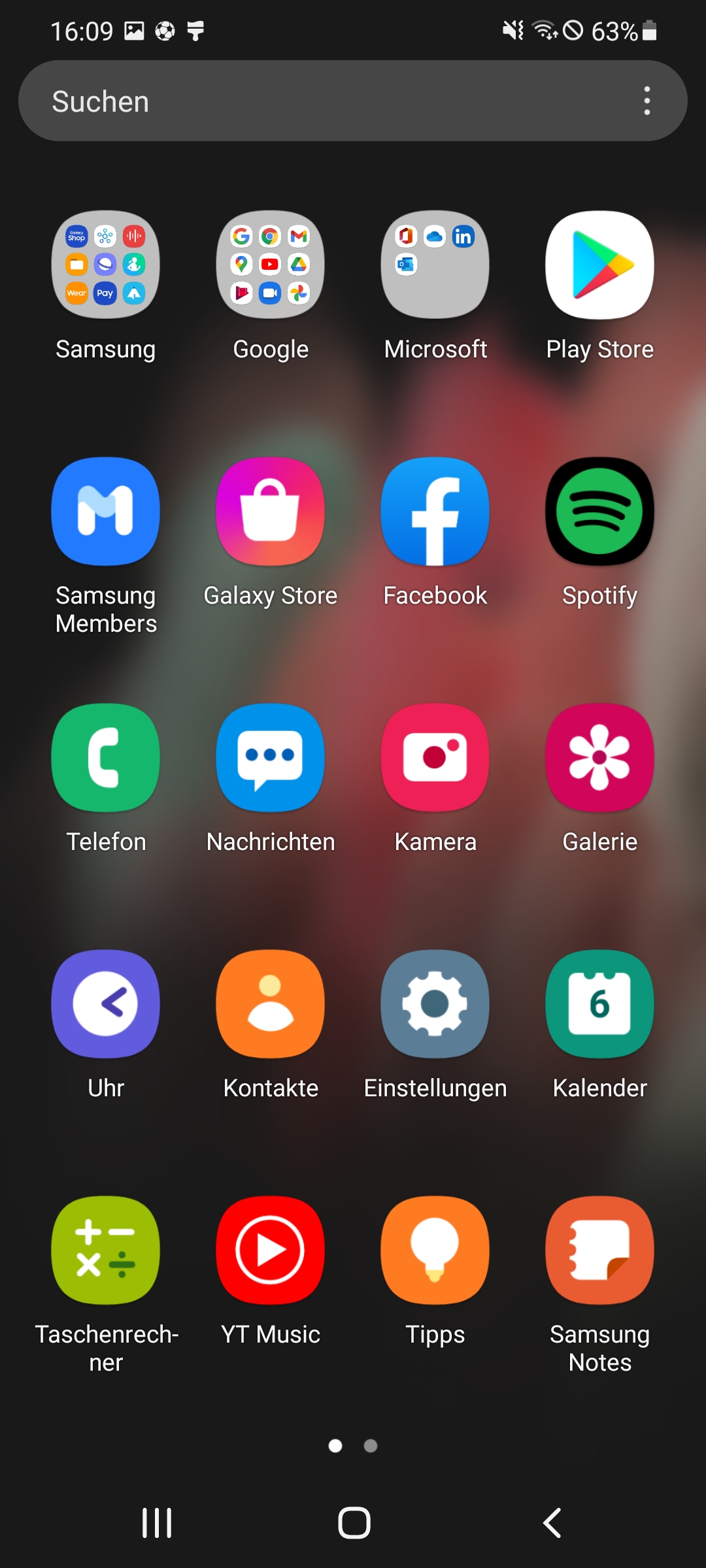706x1568 pixels.
Task: Open Nachrichten messages app
Action: (x=271, y=757)
